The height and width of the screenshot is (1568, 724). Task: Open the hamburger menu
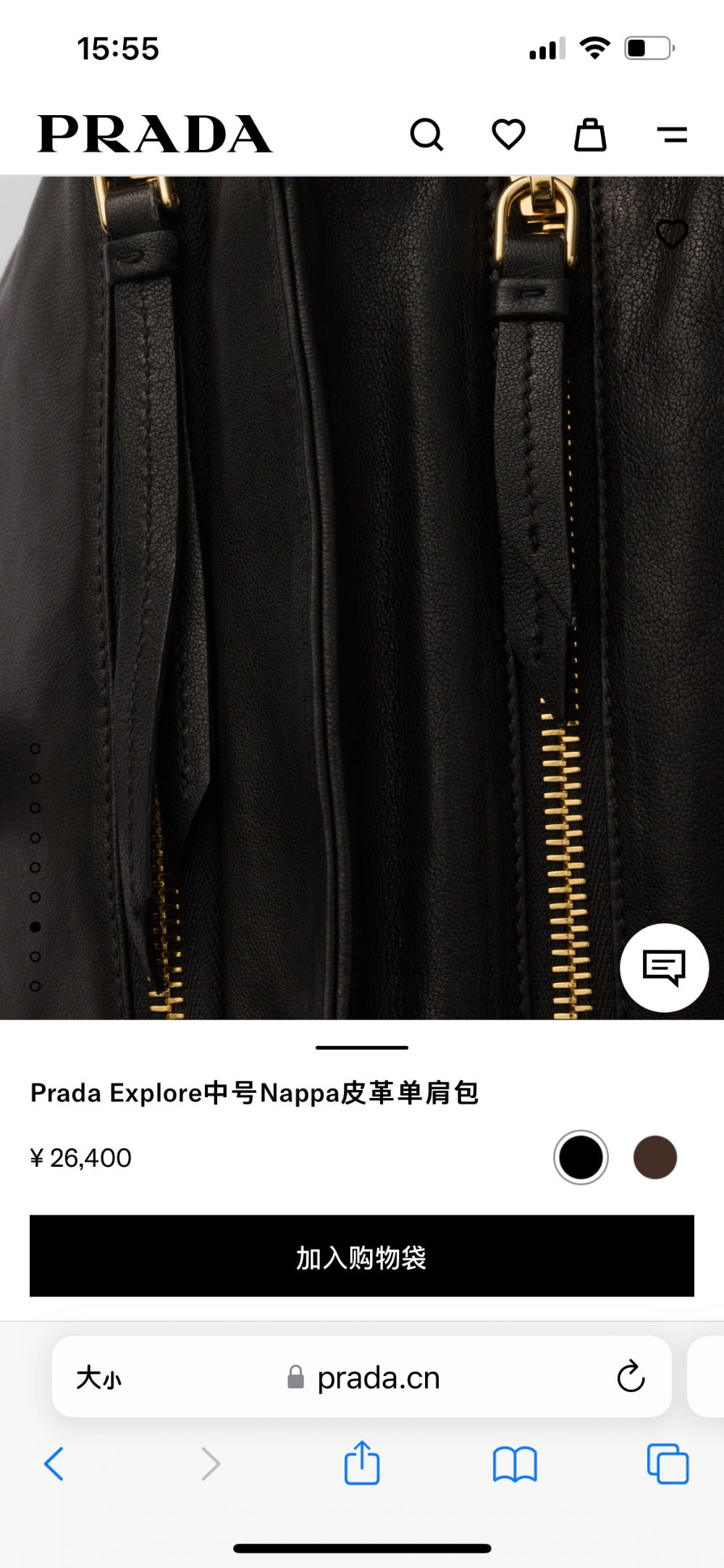point(672,135)
